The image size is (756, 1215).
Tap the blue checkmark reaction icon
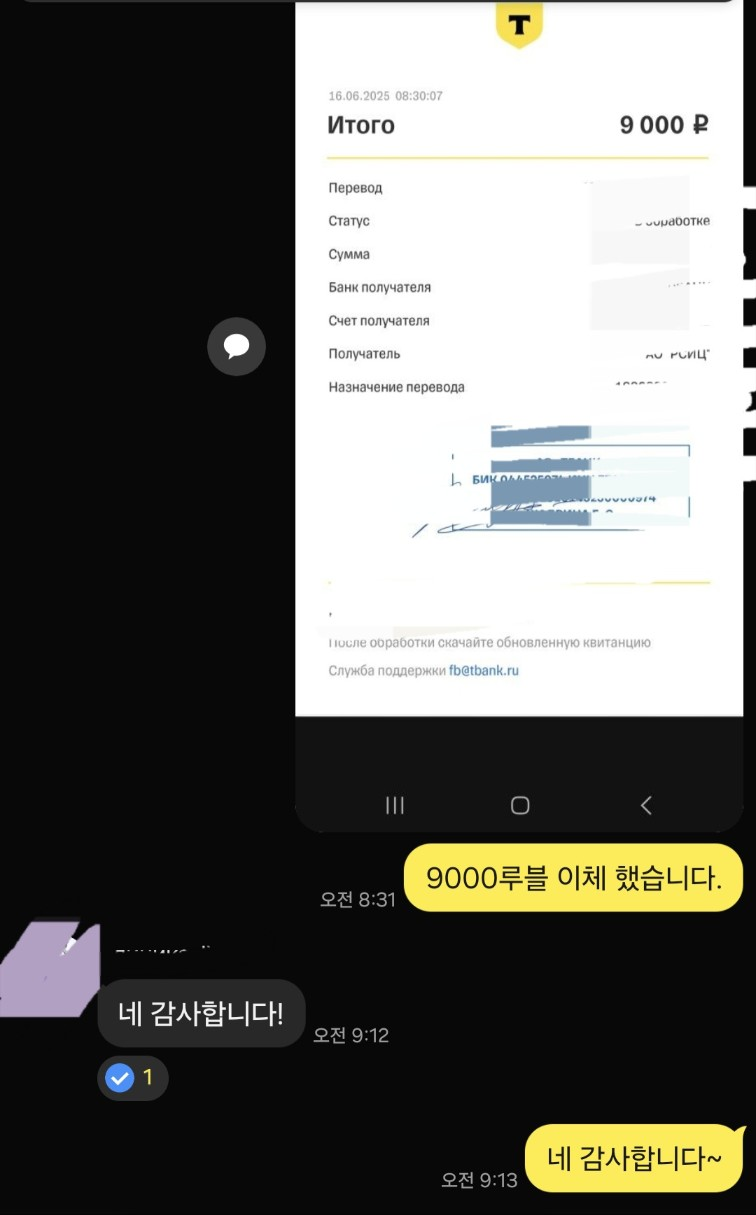click(x=120, y=1078)
